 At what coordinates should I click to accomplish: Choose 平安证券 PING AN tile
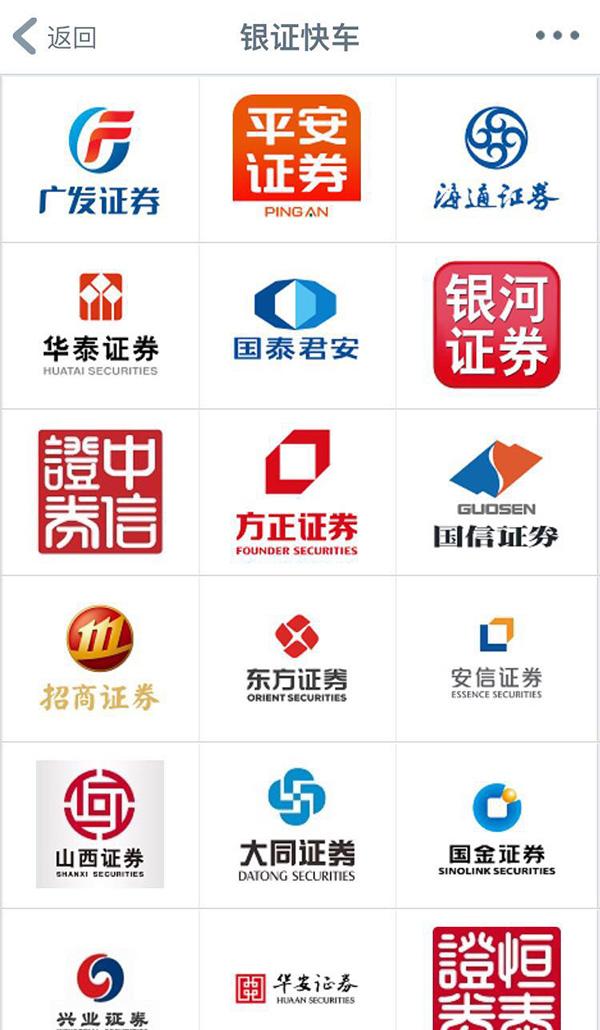297,158
